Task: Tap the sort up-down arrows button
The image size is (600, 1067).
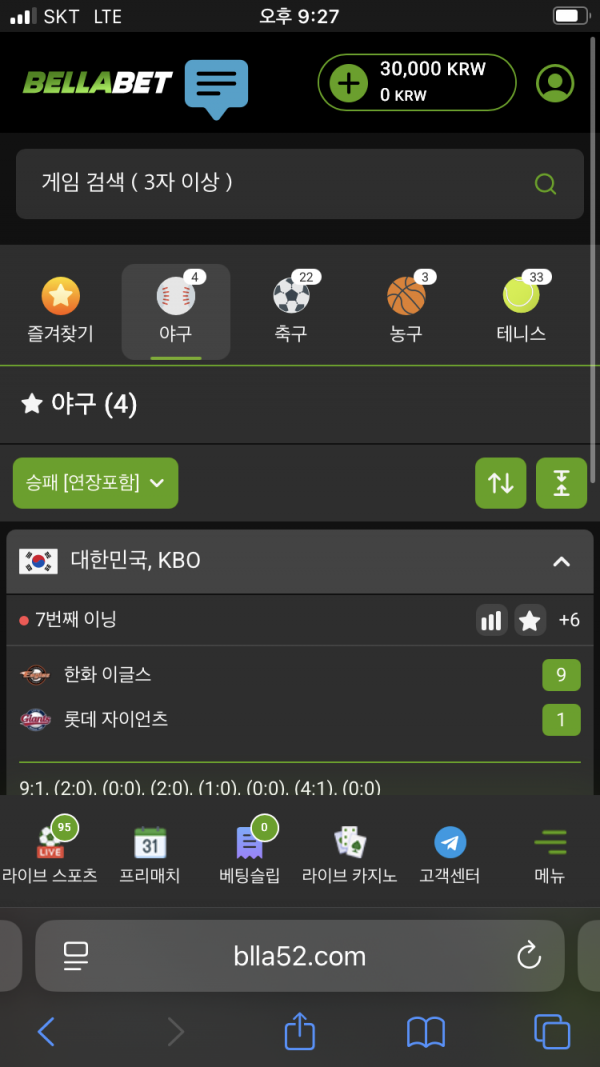Action: 500,483
